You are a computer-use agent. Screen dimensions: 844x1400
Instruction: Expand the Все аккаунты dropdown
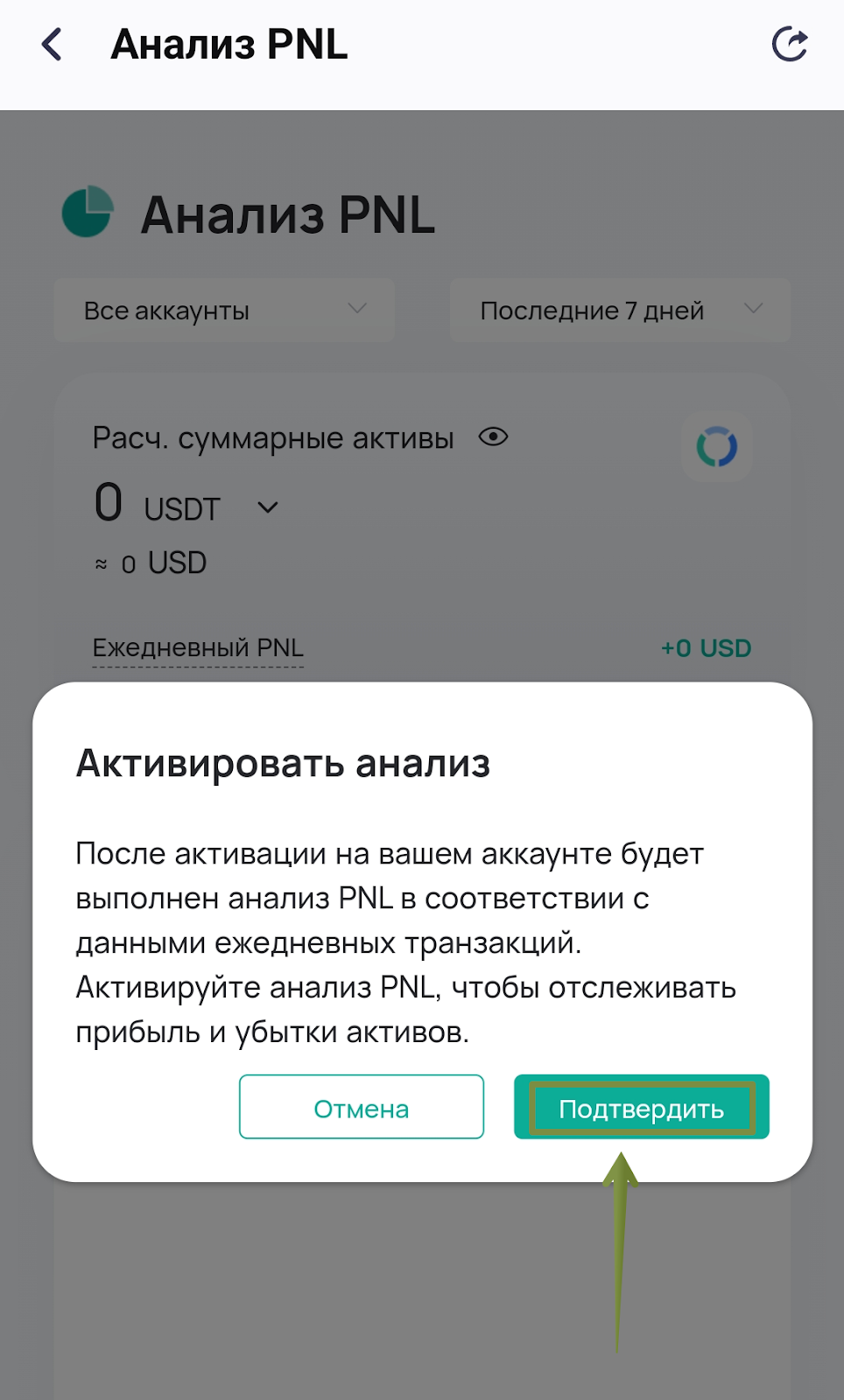pyautogui.click(x=224, y=311)
